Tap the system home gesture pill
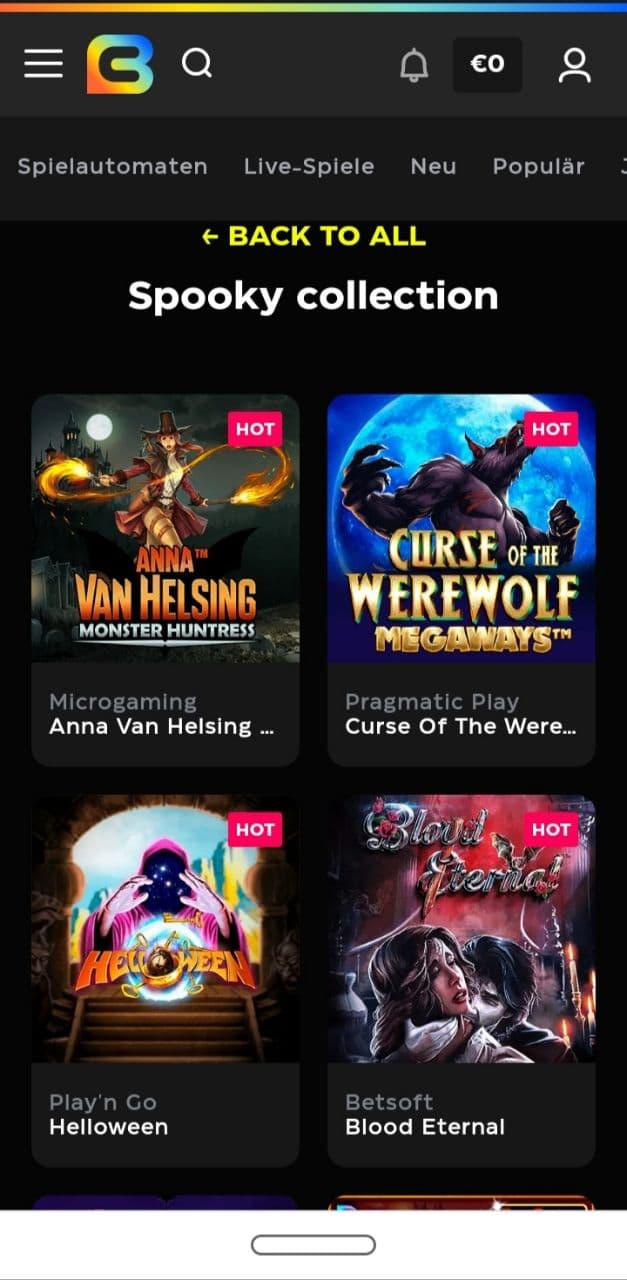Viewport: 627px width, 1280px height. [313, 1245]
